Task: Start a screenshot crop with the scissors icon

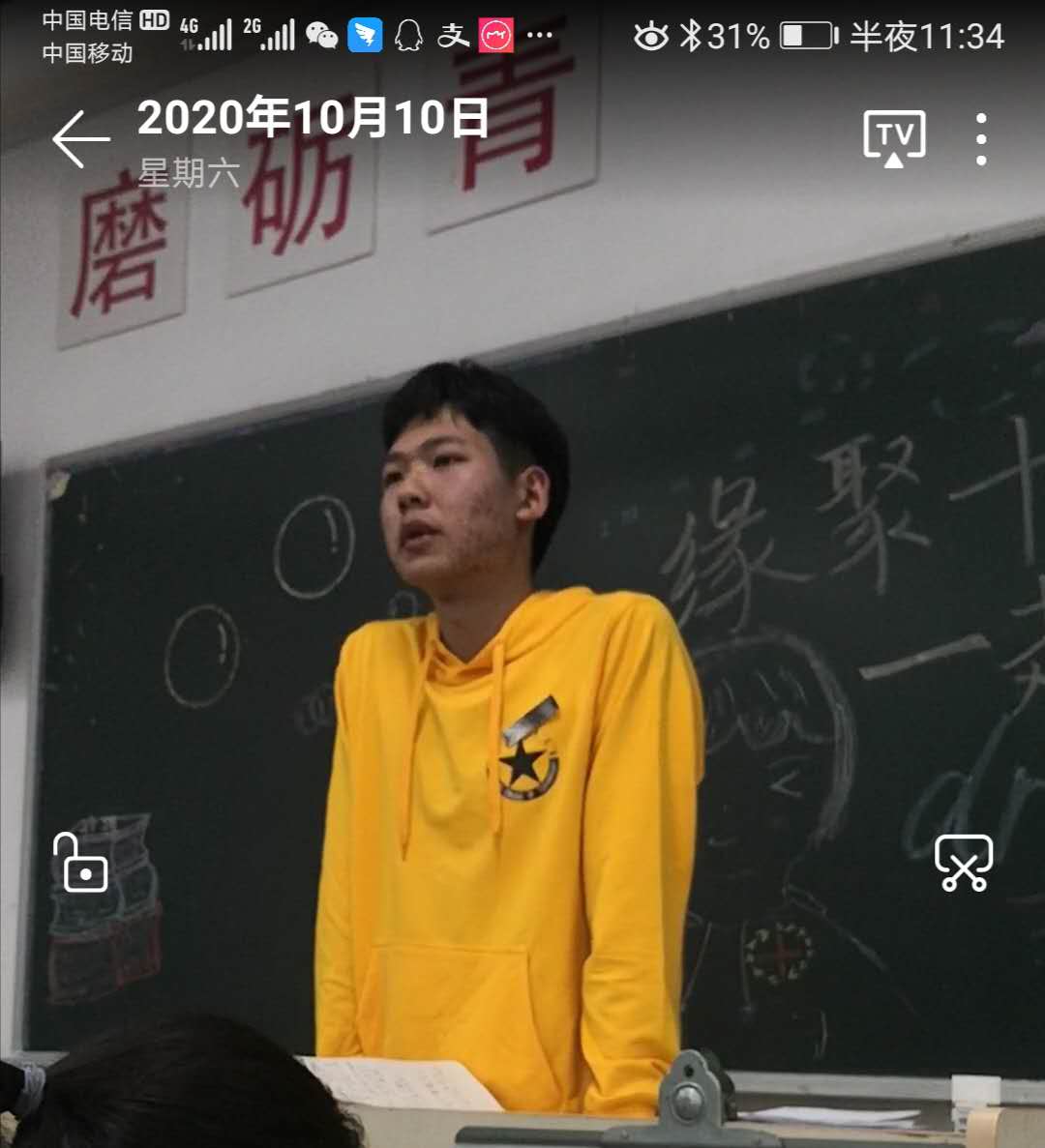Action: (x=964, y=863)
